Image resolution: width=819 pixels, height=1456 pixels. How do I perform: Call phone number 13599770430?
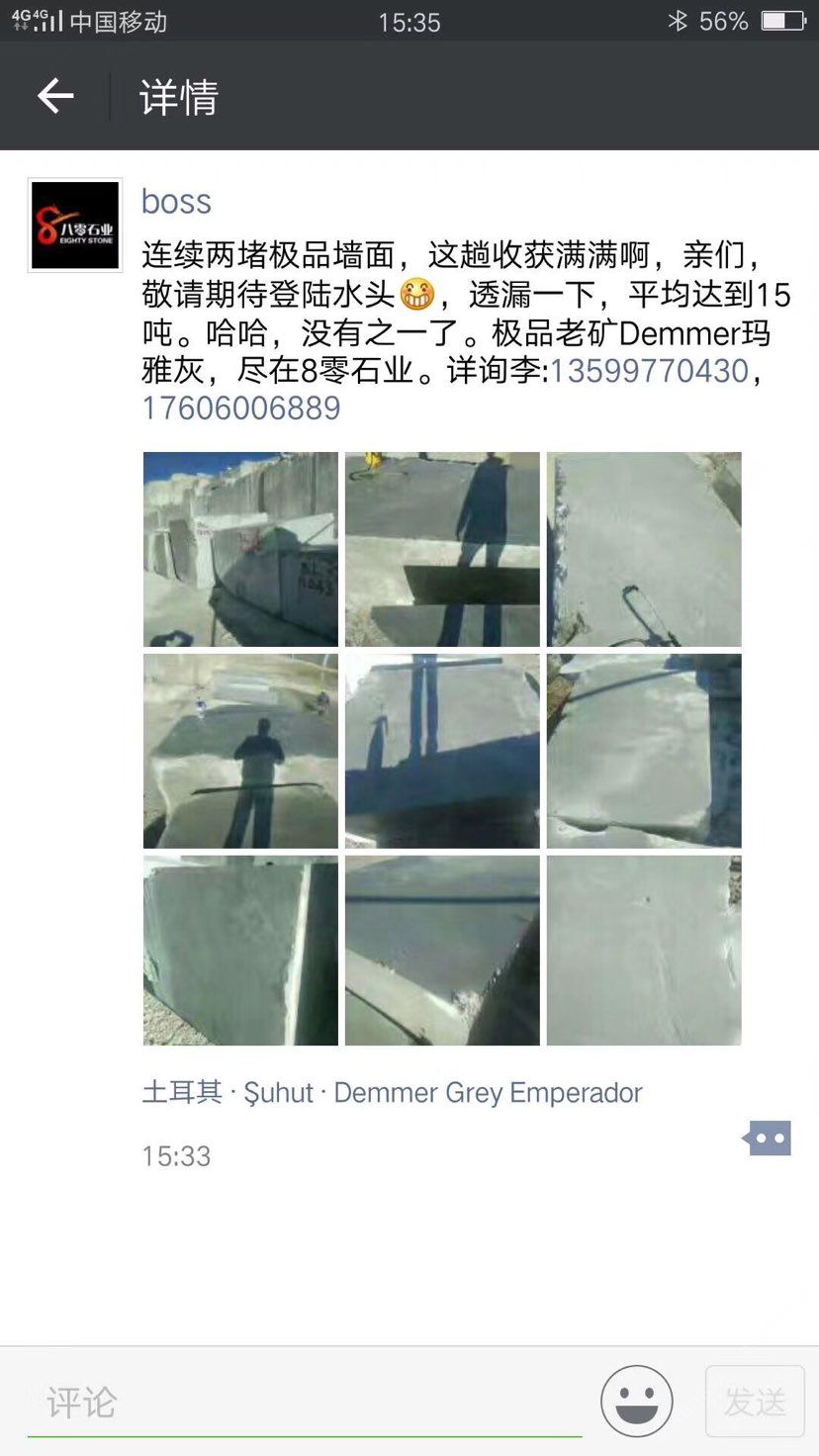[649, 371]
